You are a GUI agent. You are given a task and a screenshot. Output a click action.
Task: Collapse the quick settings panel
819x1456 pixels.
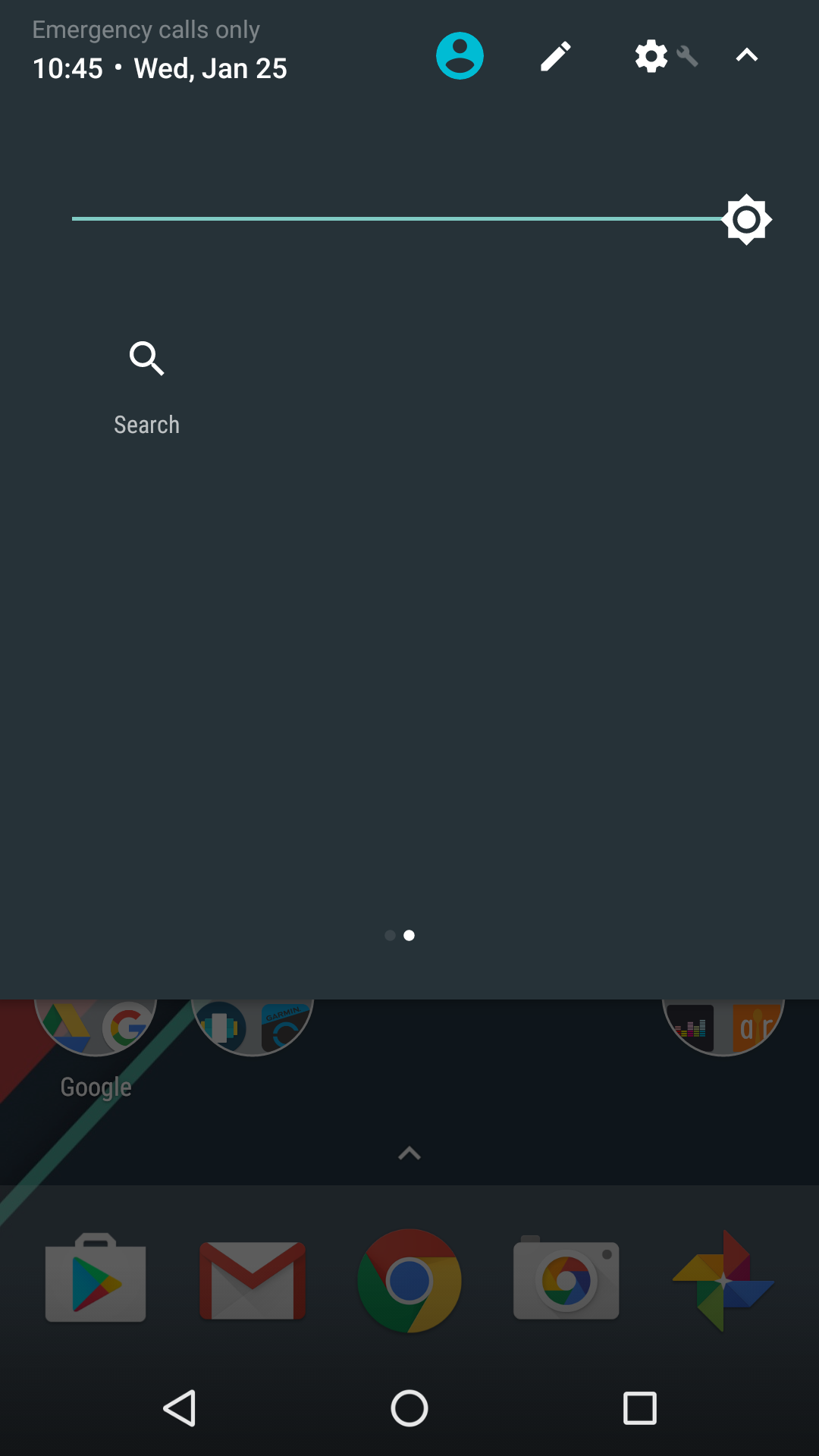(x=747, y=55)
